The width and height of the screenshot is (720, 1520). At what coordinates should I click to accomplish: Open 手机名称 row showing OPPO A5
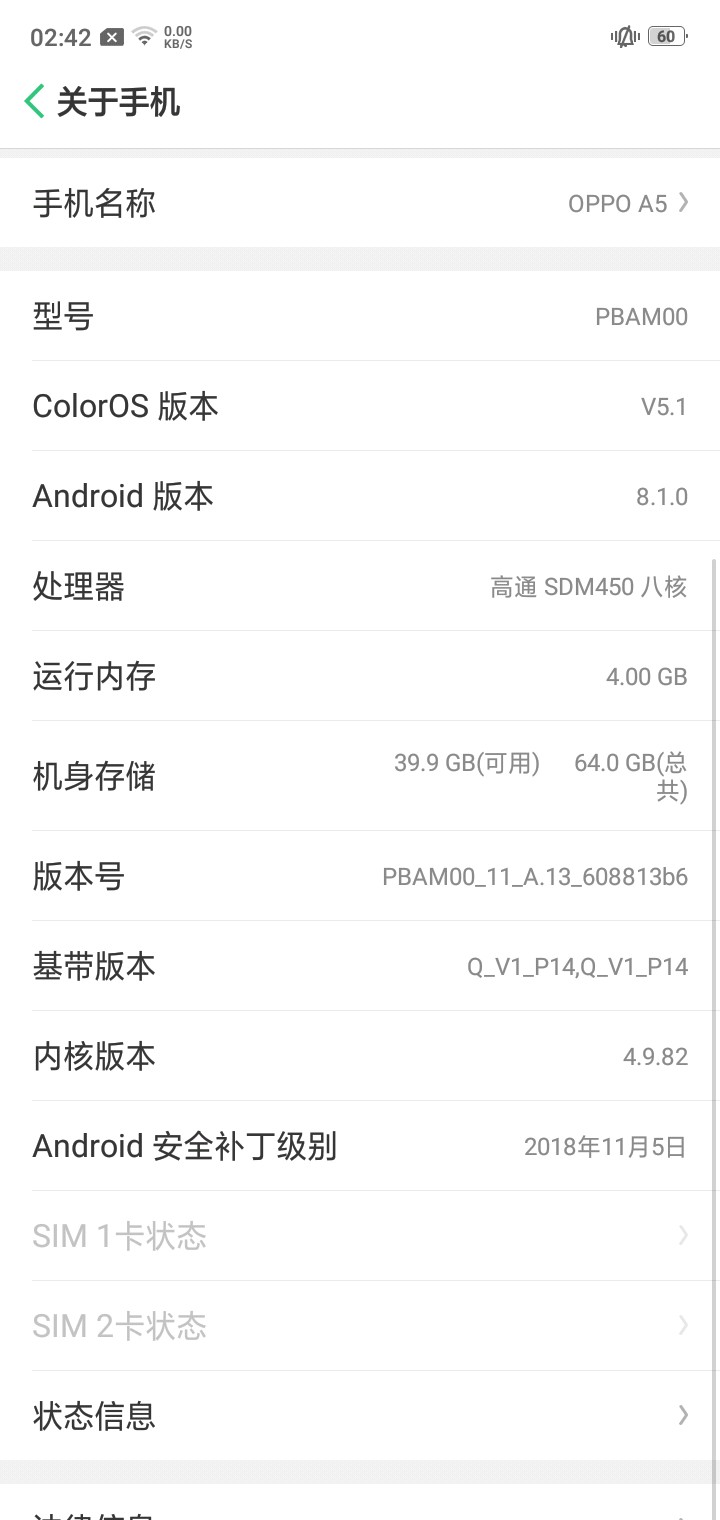(x=360, y=203)
